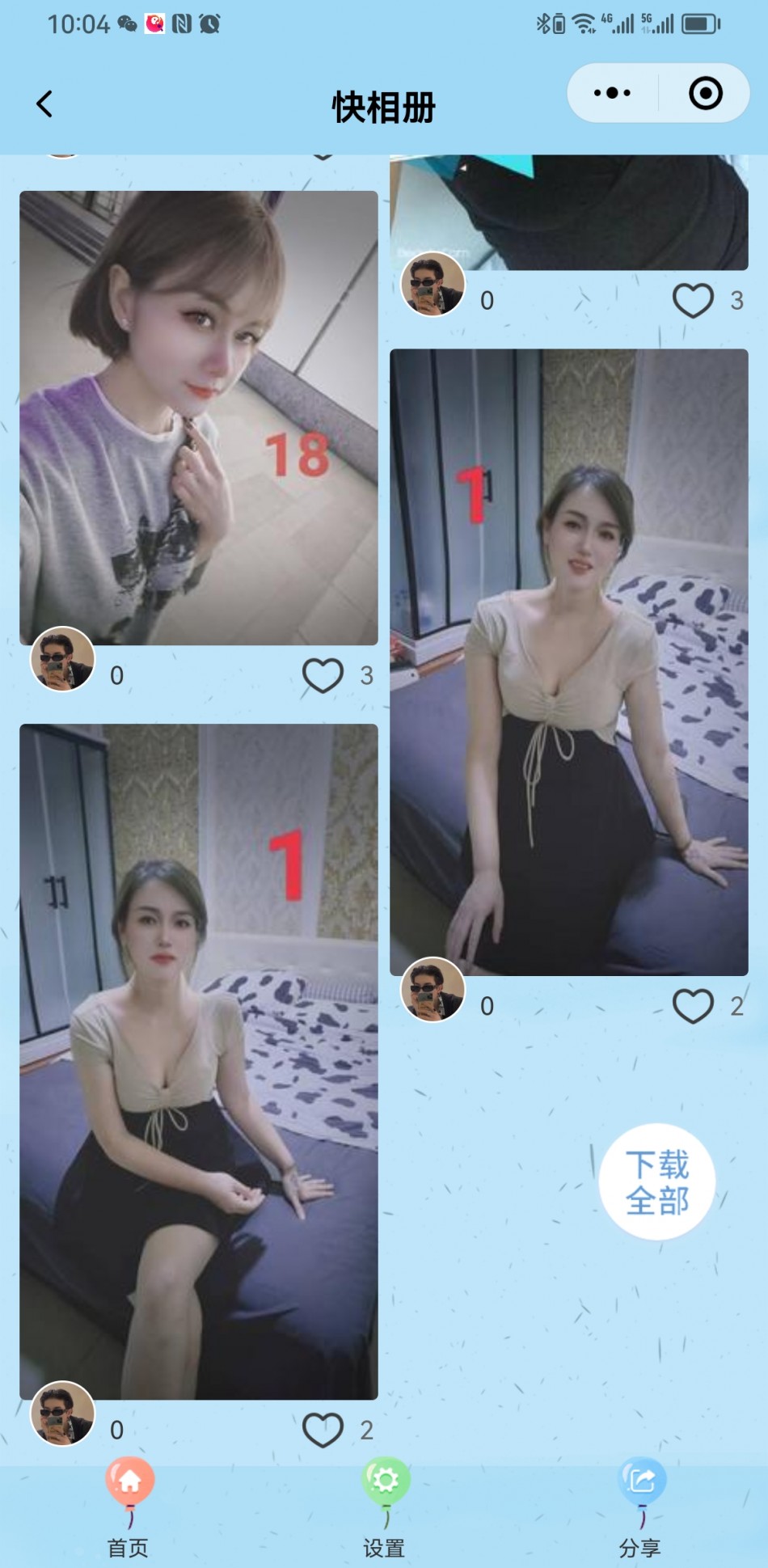Like the partially visible top photo
This screenshot has height=1568, width=768.
tap(693, 301)
